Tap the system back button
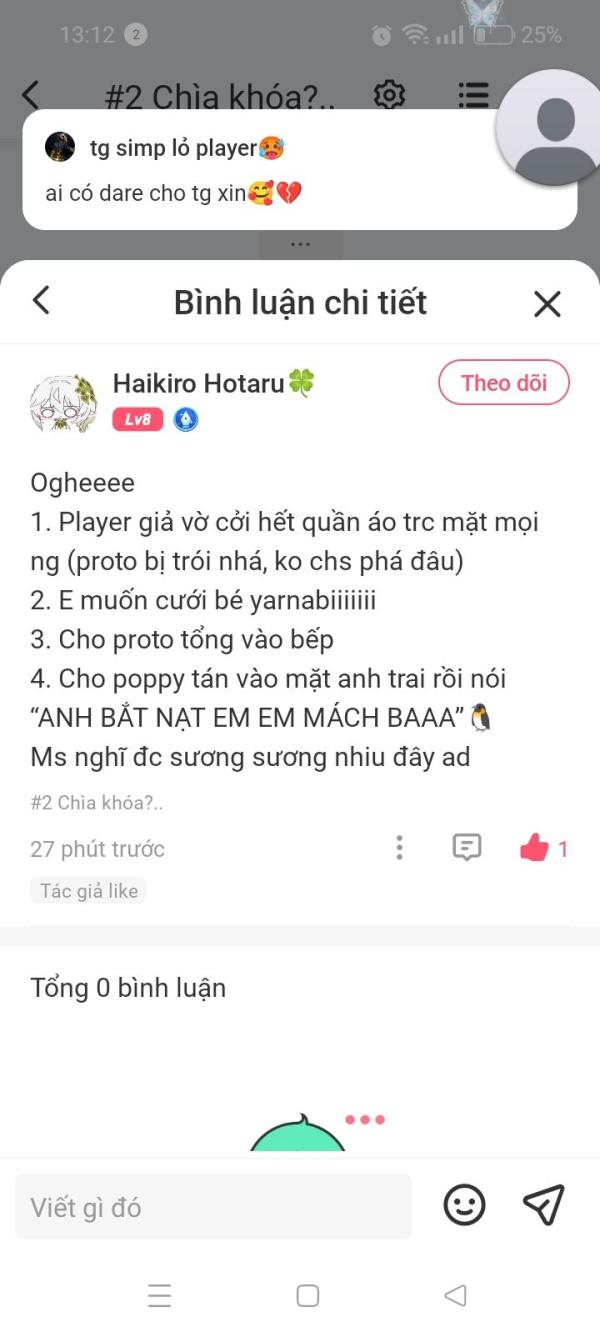The width and height of the screenshot is (600, 1337). 455,1296
